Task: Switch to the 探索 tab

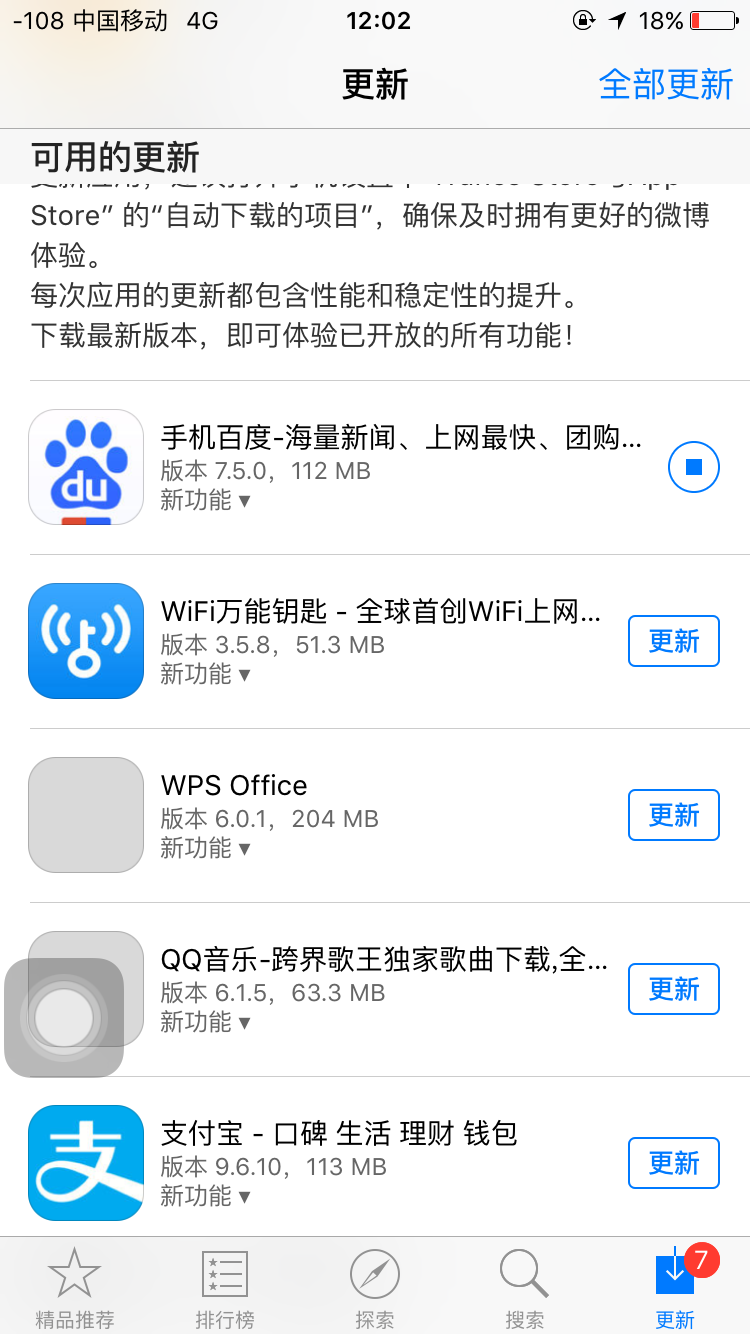Action: click(375, 1287)
